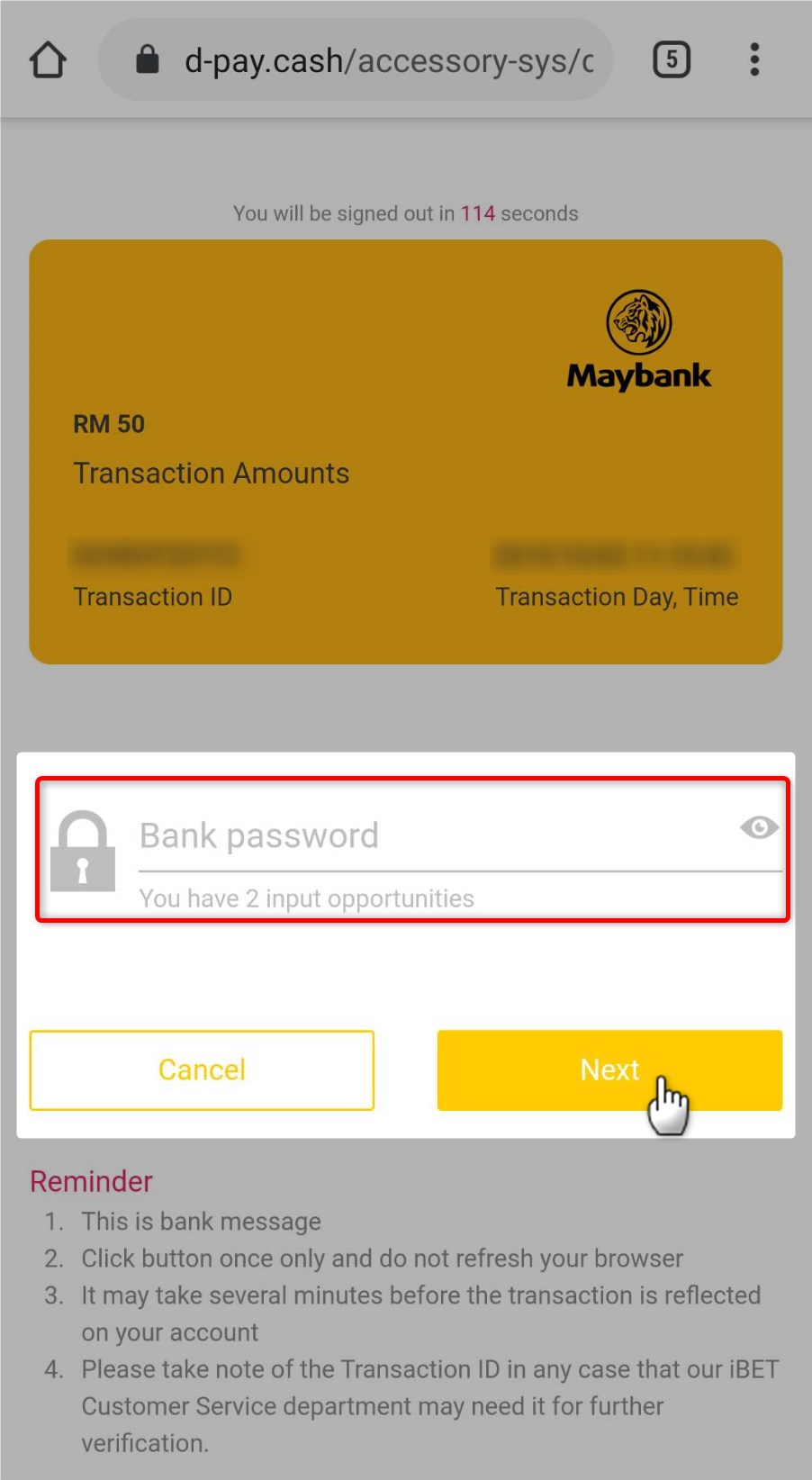Tap the Maybank wordmark text
Screen dimensions: 812x1480
[639, 376]
